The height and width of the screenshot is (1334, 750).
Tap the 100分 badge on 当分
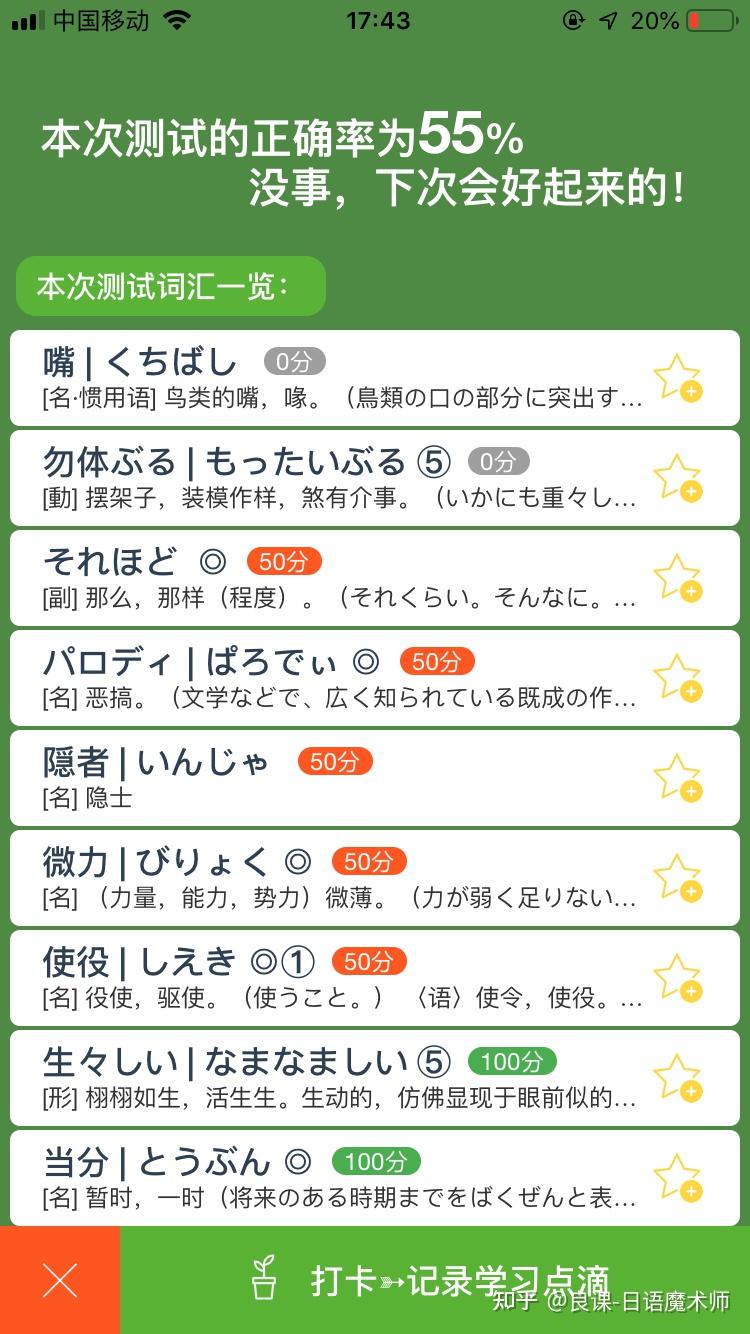(x=374, y=1161)
